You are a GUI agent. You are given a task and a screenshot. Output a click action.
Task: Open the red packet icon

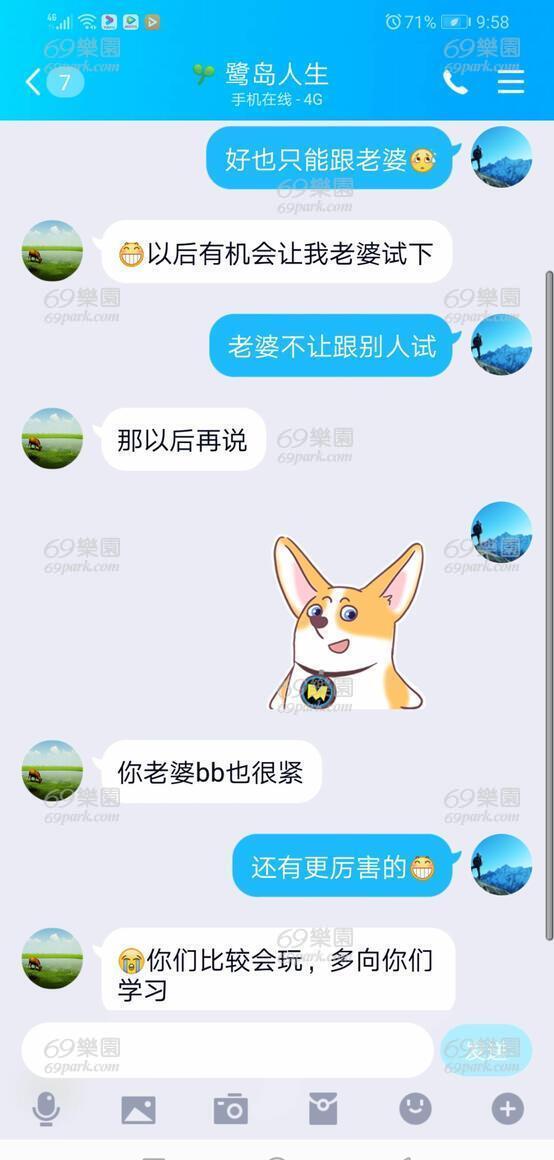click(x=323, y=1109)
